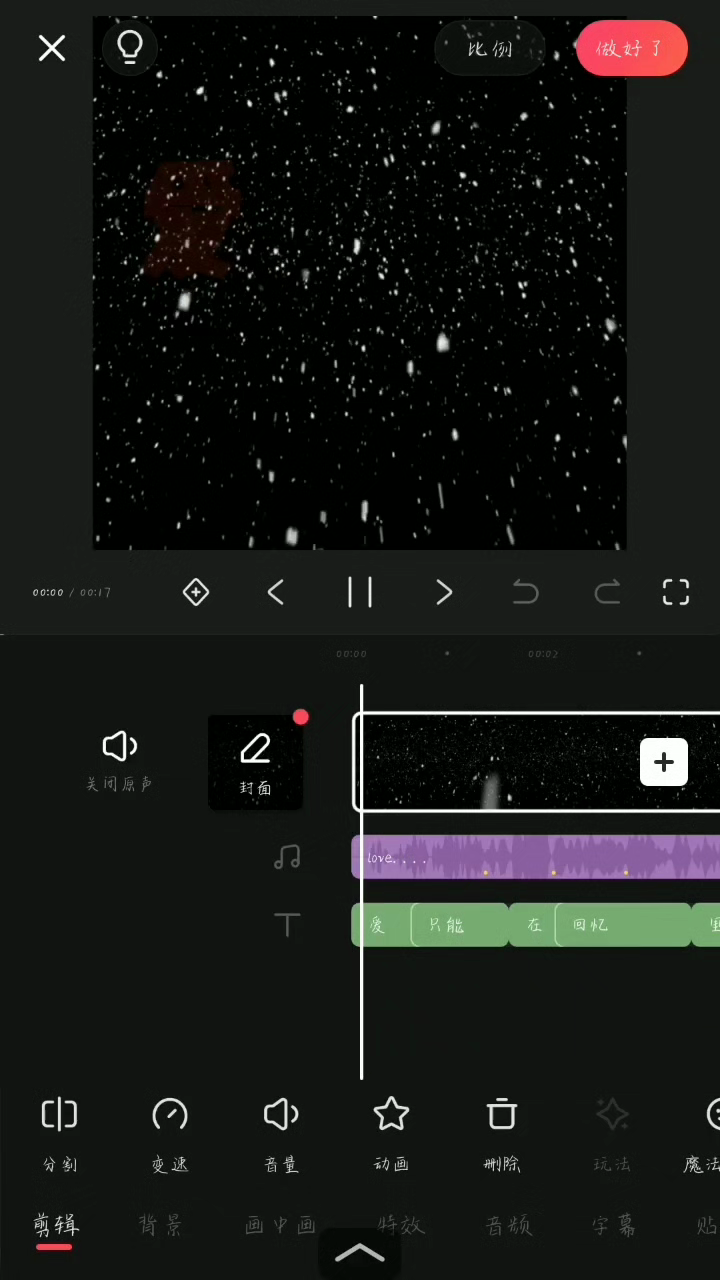Switch to the 特效 effects tab
Image resolution: width=720 pixels, height=1280 pixels.
click(x=400, y=1225)
